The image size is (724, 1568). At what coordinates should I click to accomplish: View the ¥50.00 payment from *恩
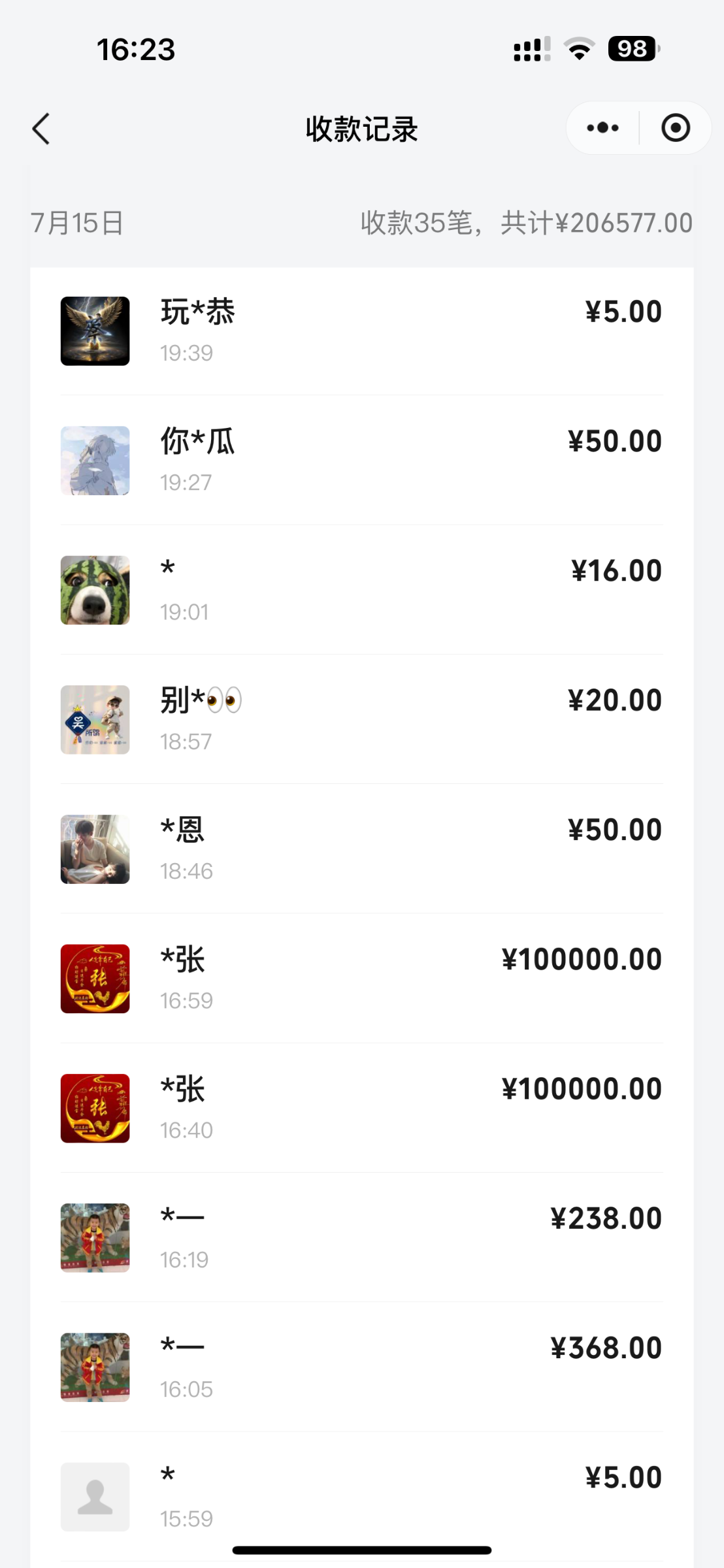coord(361,849)
